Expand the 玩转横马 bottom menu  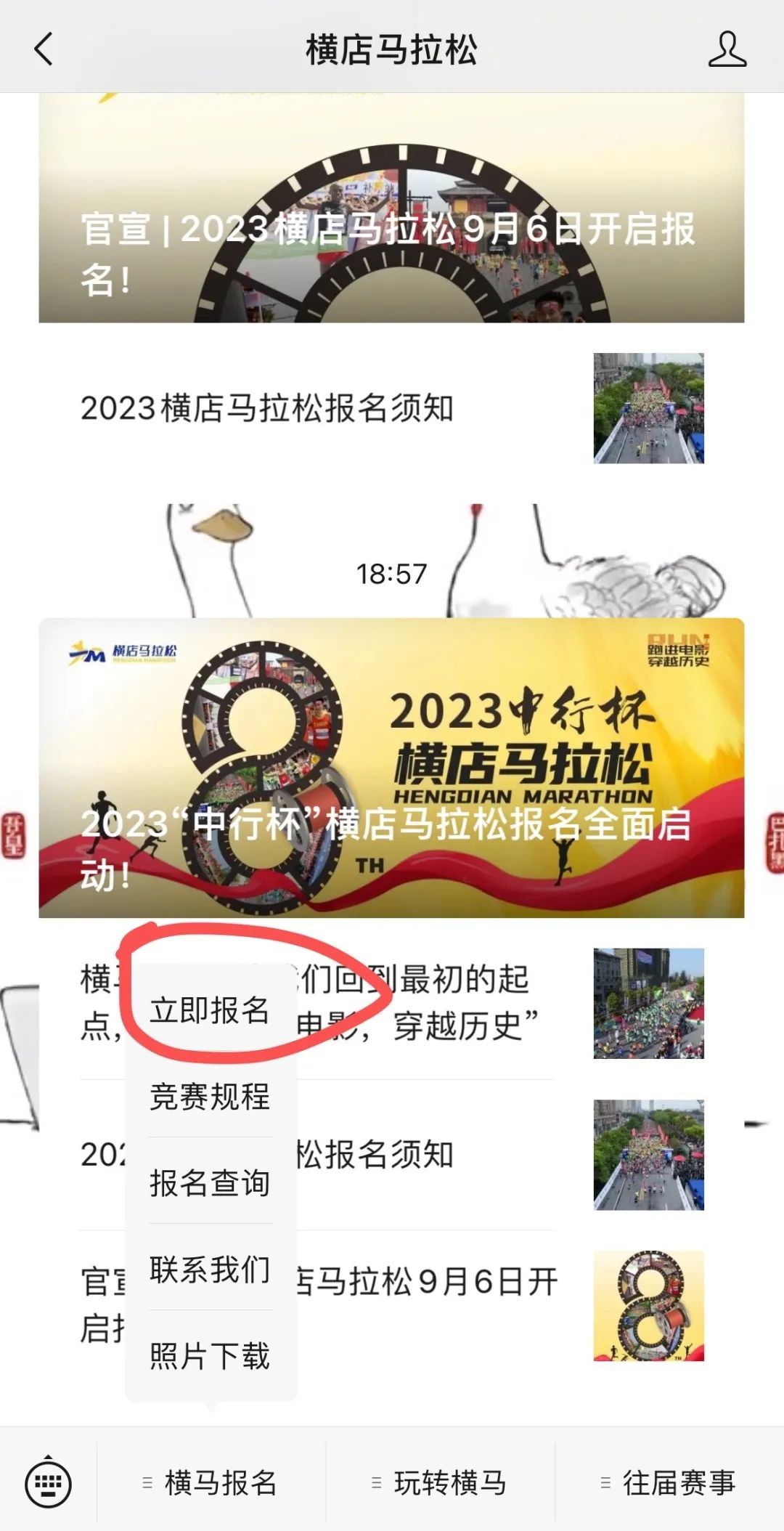[x=440, y=1482]
